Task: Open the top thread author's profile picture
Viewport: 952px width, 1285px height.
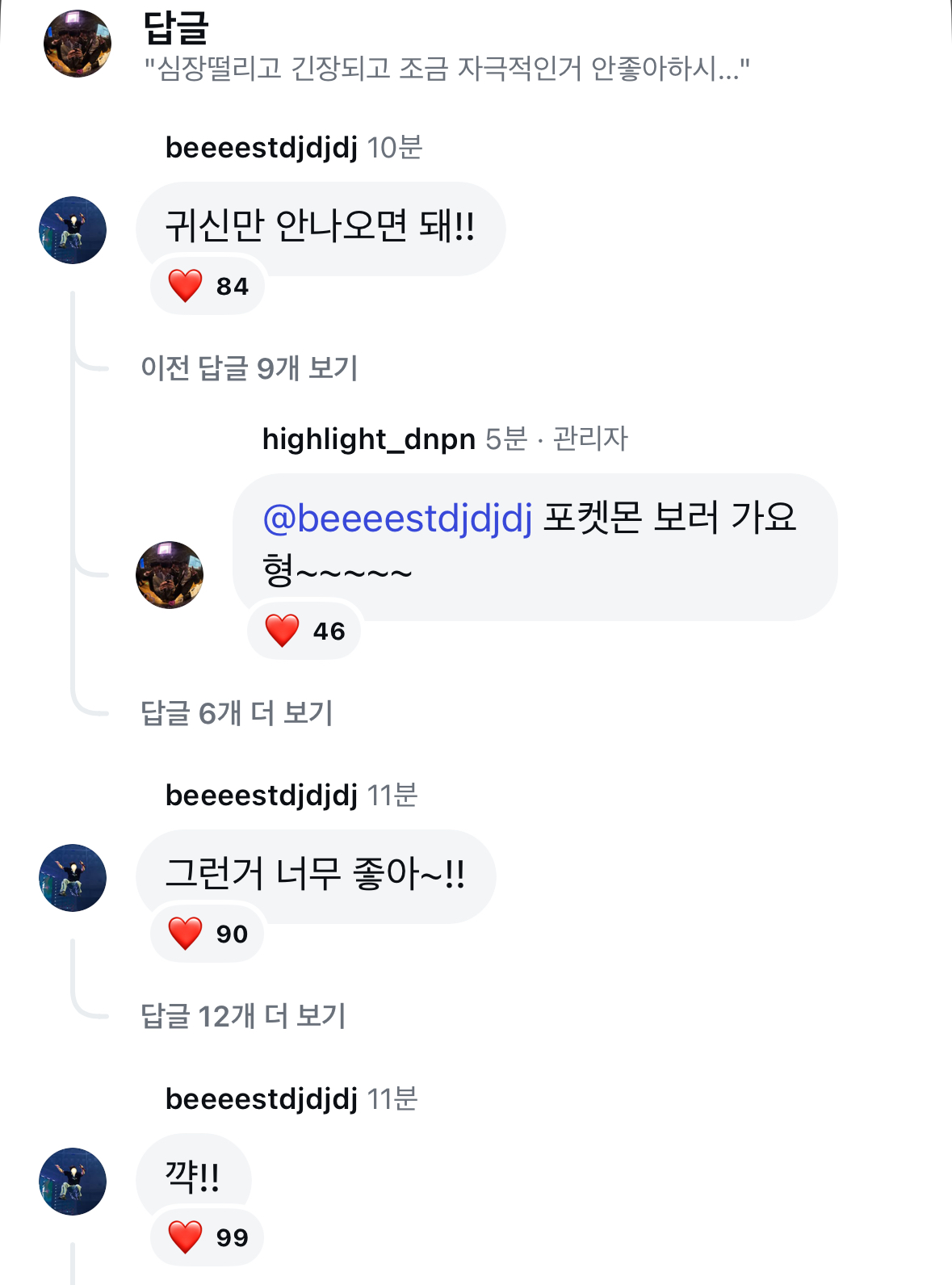Action: [78, 44]
